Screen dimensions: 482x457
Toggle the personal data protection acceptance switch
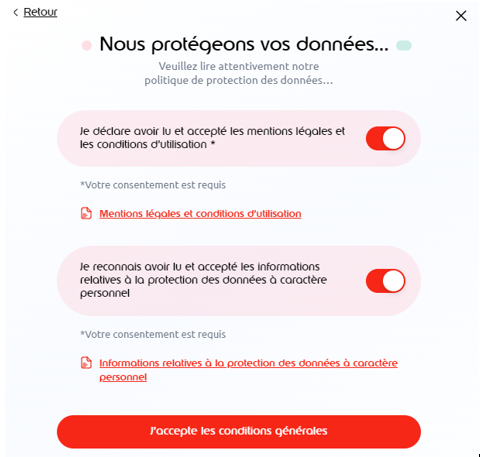(x=386, y=281)
